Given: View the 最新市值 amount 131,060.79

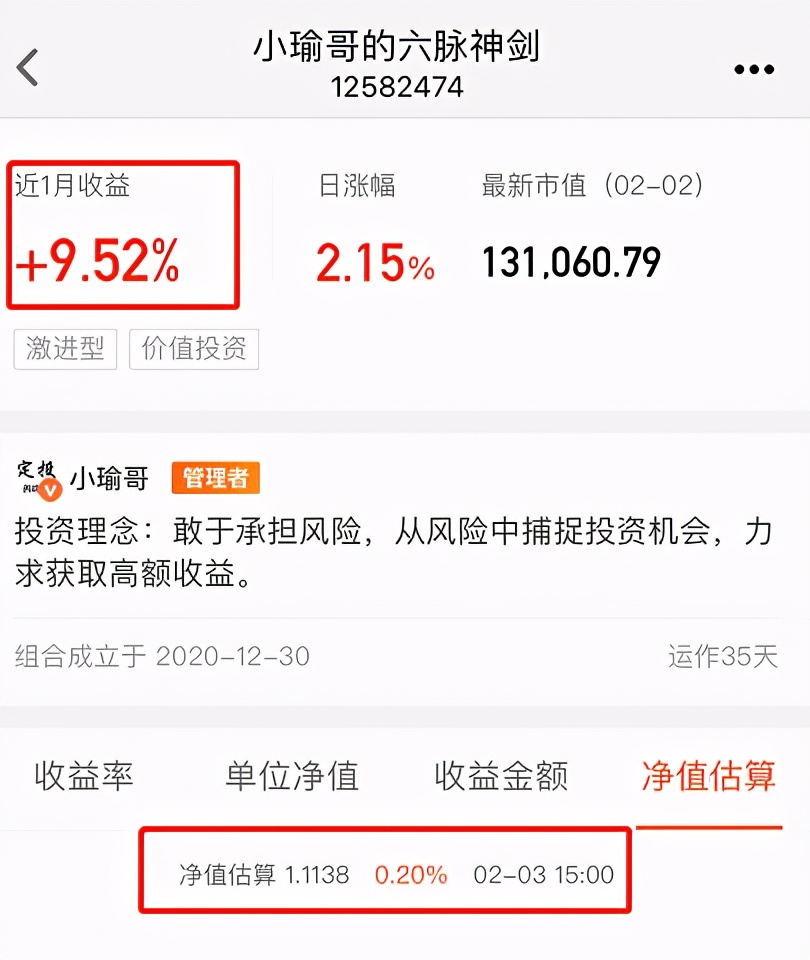Looking at the screenshot, I should [x=571, y=260].
